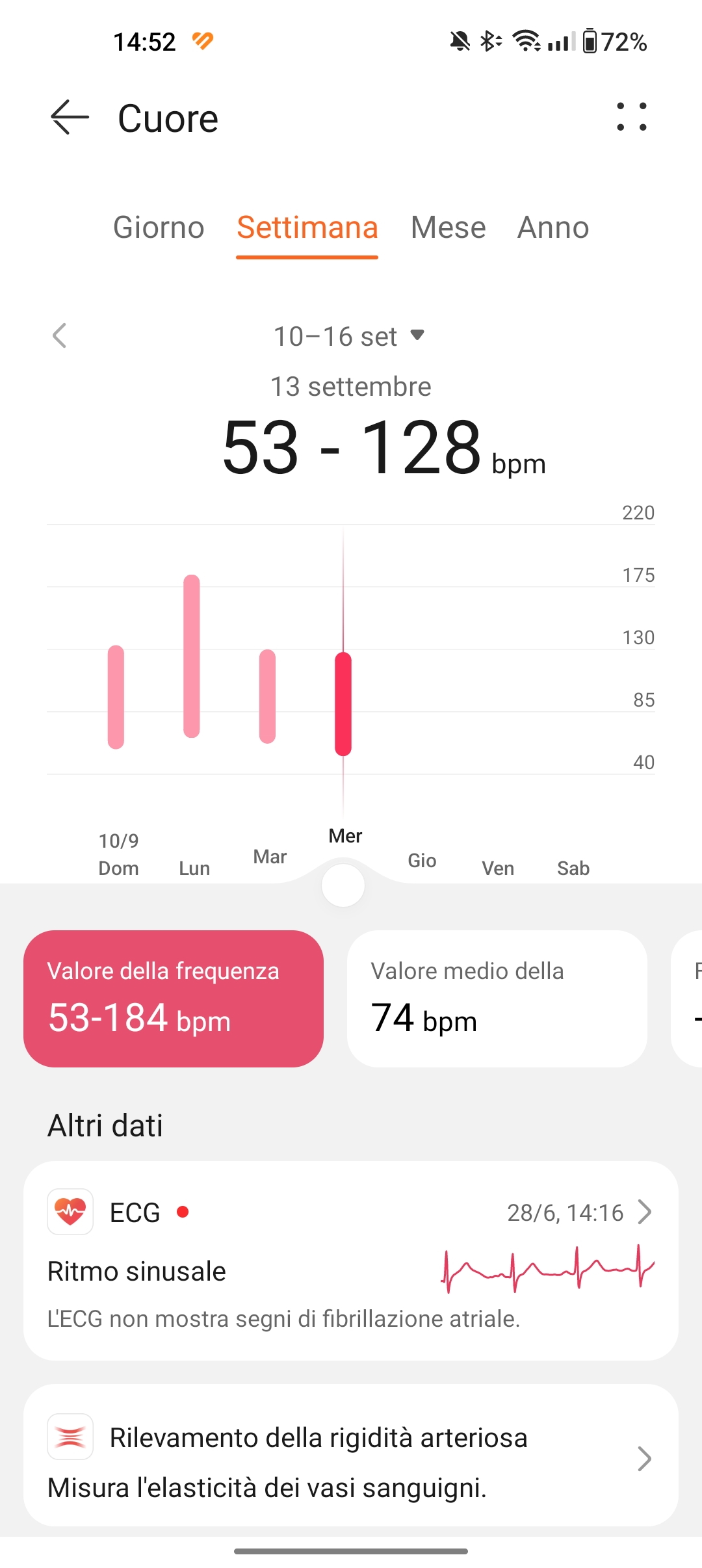Go back from the Cuore screen
The width and height of the screenshot is (702, 1568).
(x=70, y=118)
